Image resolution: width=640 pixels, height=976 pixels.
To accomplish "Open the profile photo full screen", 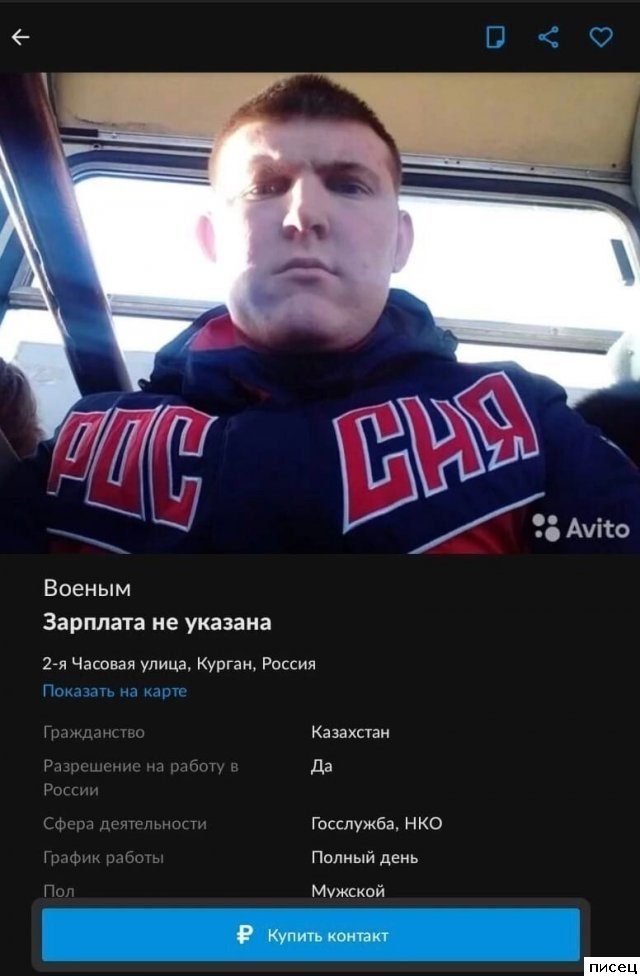I will point(320,310).
